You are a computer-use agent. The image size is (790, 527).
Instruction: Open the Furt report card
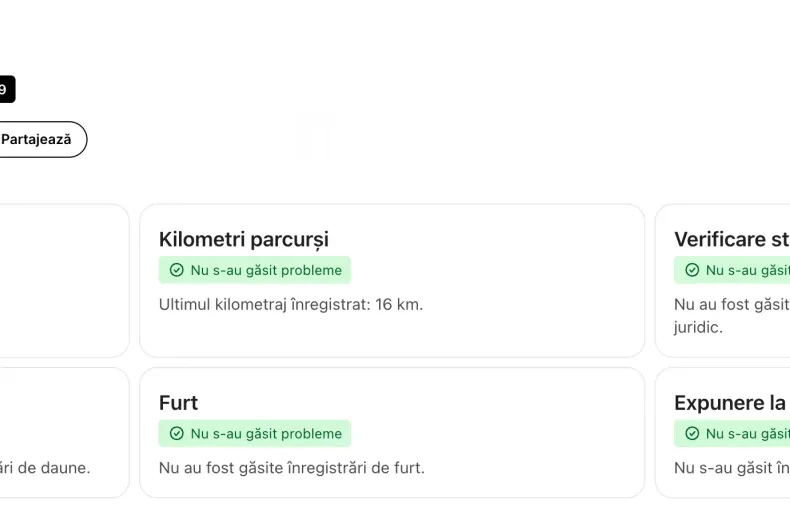(x=391, y=432)
